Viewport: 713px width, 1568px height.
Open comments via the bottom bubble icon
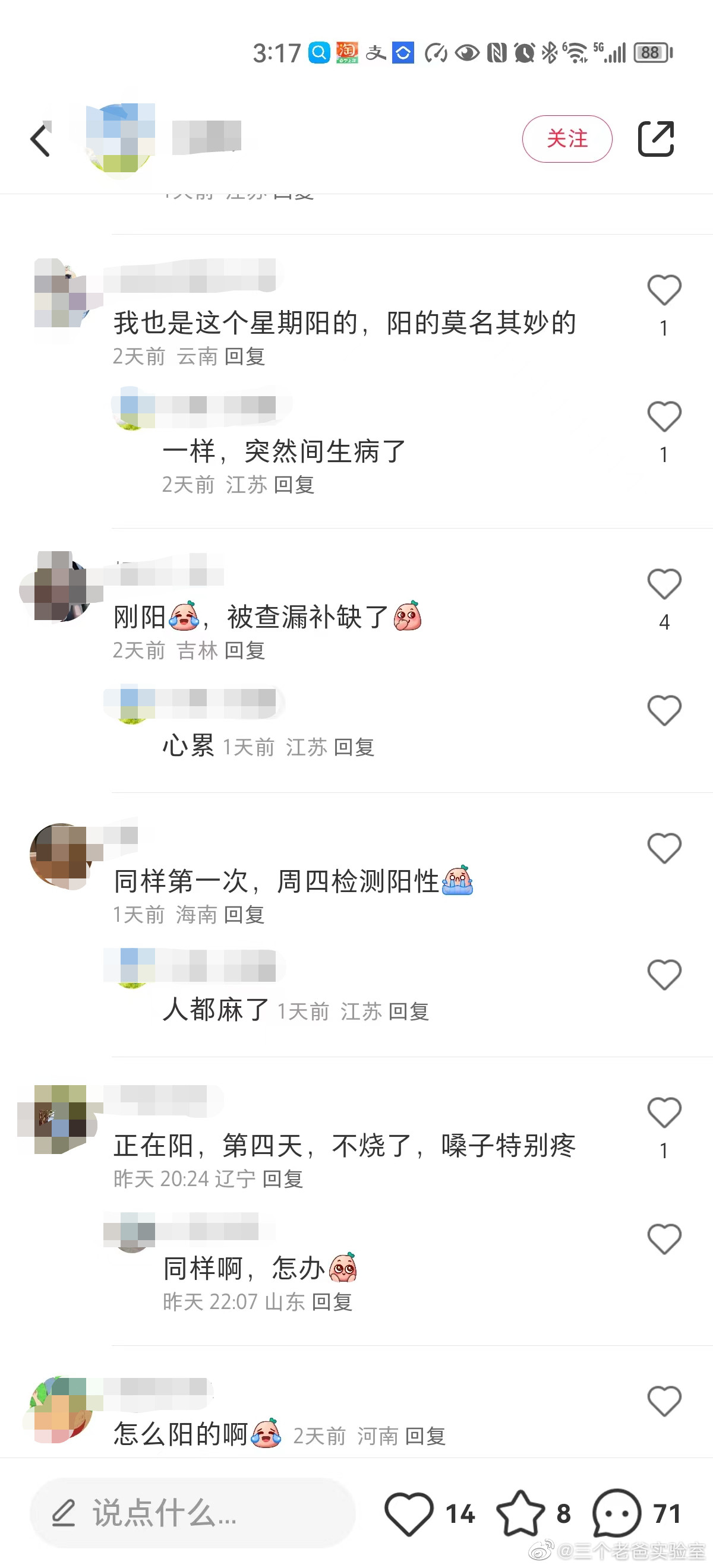(617, 1513)
